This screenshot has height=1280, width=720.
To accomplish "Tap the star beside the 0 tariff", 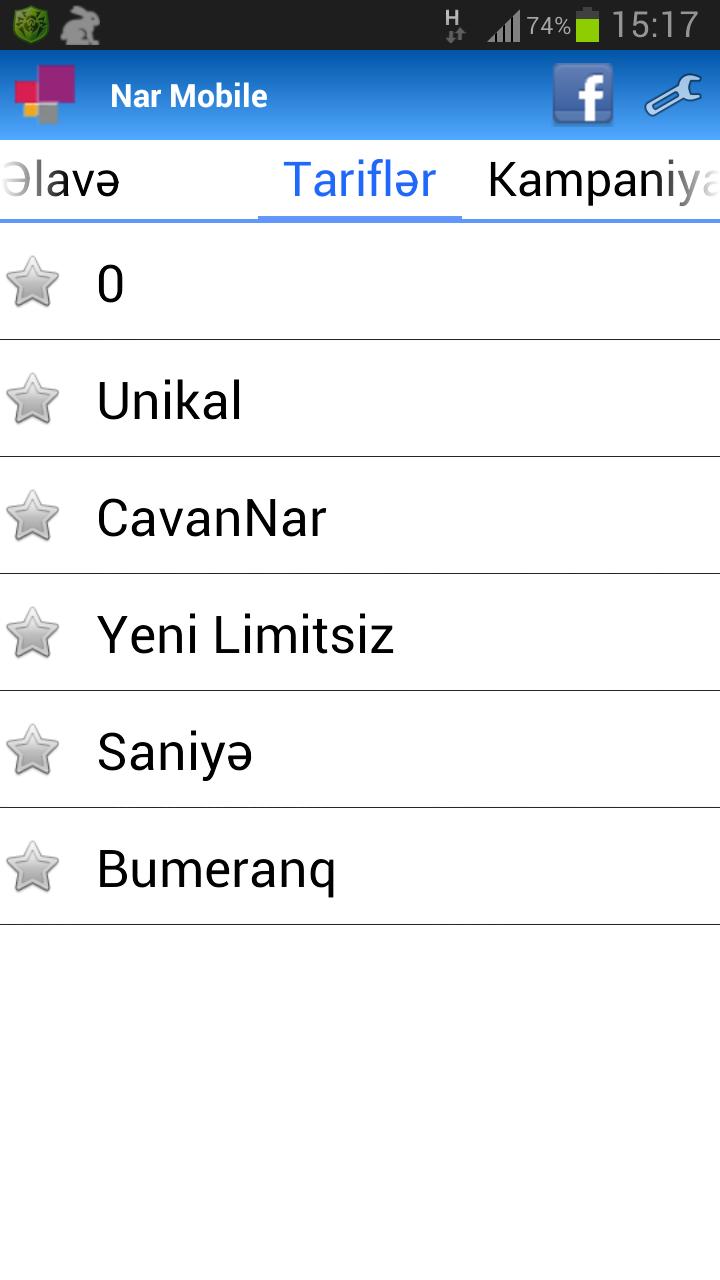I will pos(32,283).
